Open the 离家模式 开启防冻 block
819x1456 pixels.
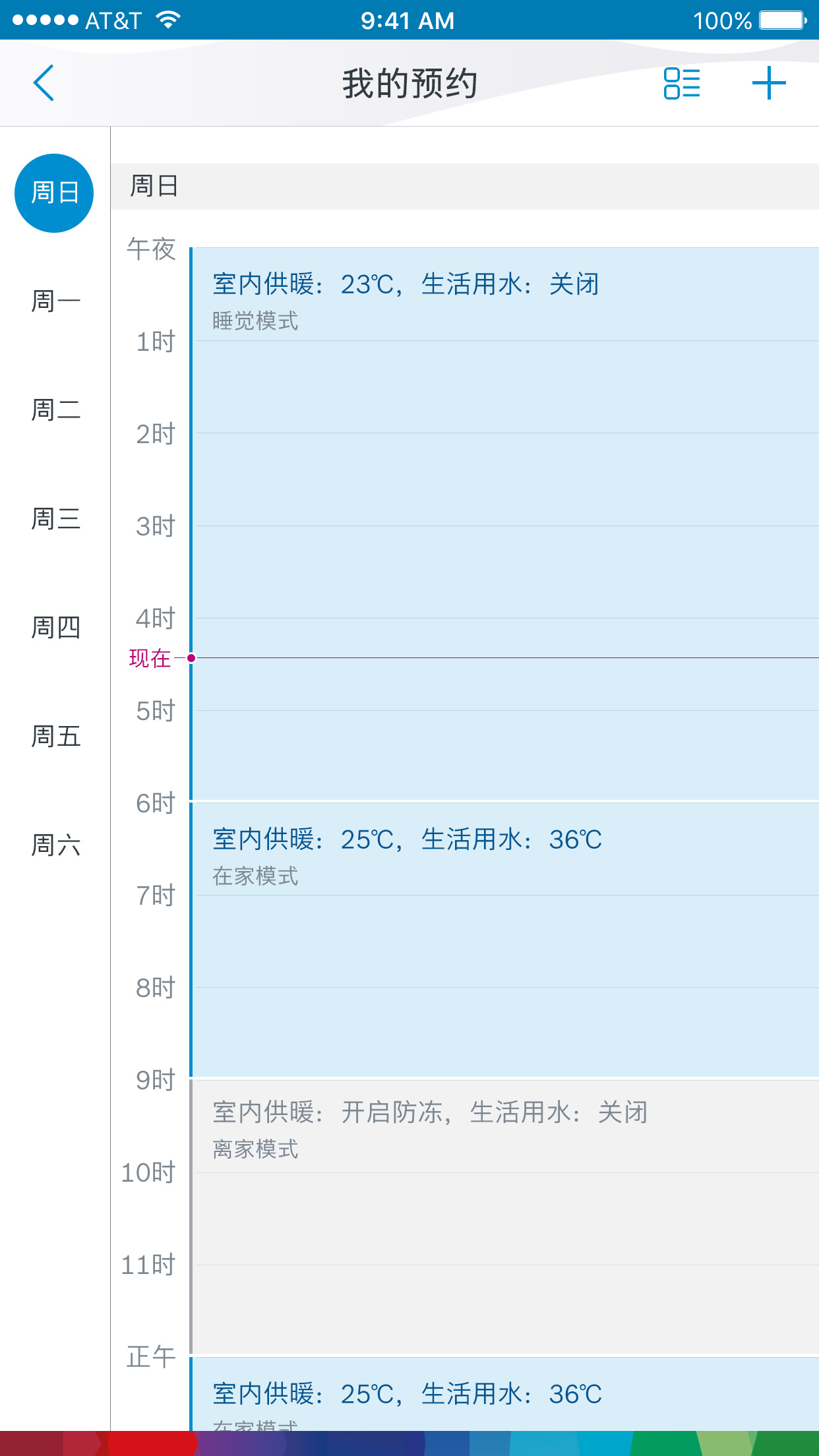click(x=504, y=1217)
